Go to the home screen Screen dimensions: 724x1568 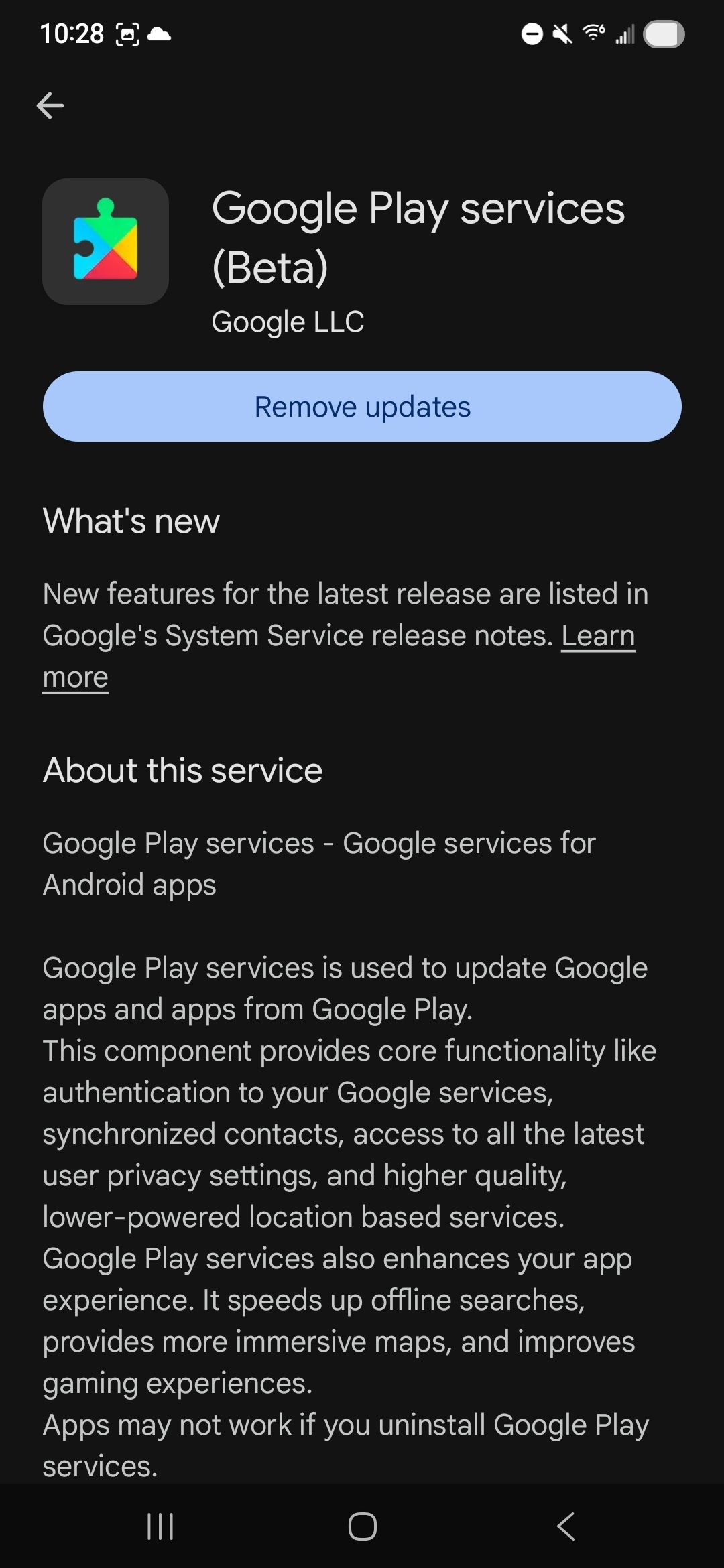(362, 1526)
